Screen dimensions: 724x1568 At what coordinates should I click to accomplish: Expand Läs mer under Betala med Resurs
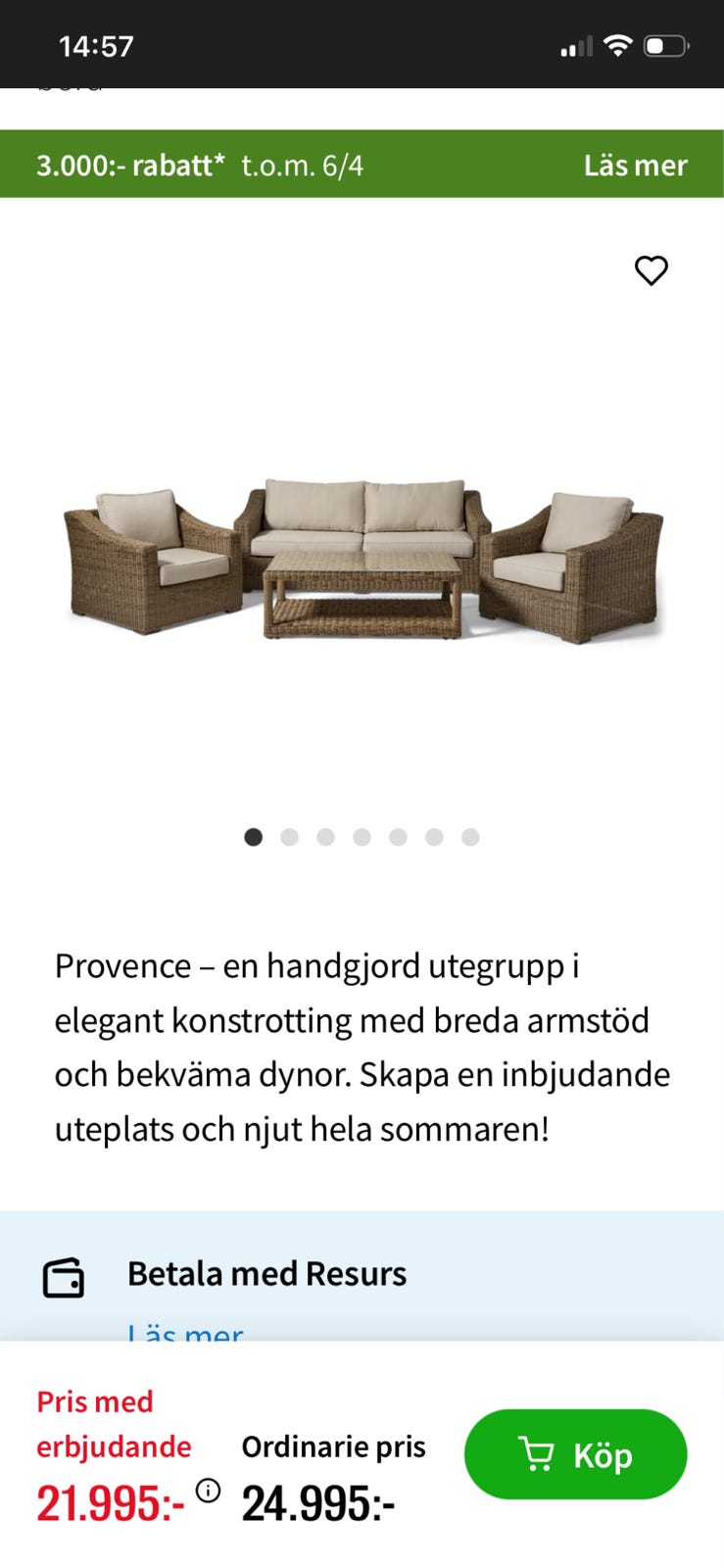tap(185, 1333)
